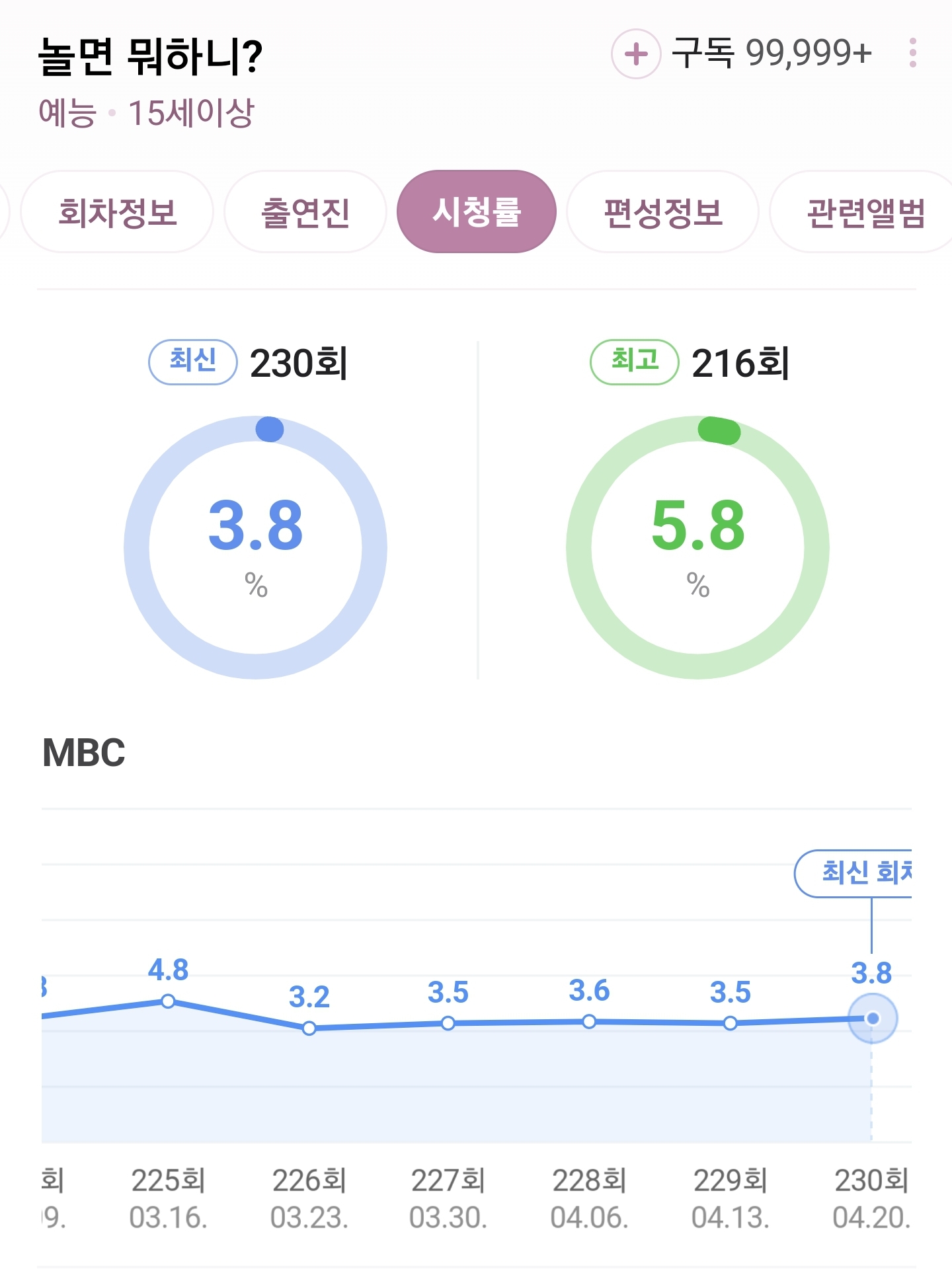Viewport: 952px width, 1277px height.
Task: Switch to the 회차정보 tab
Action: pyautogui.click(x=118, y=212)
